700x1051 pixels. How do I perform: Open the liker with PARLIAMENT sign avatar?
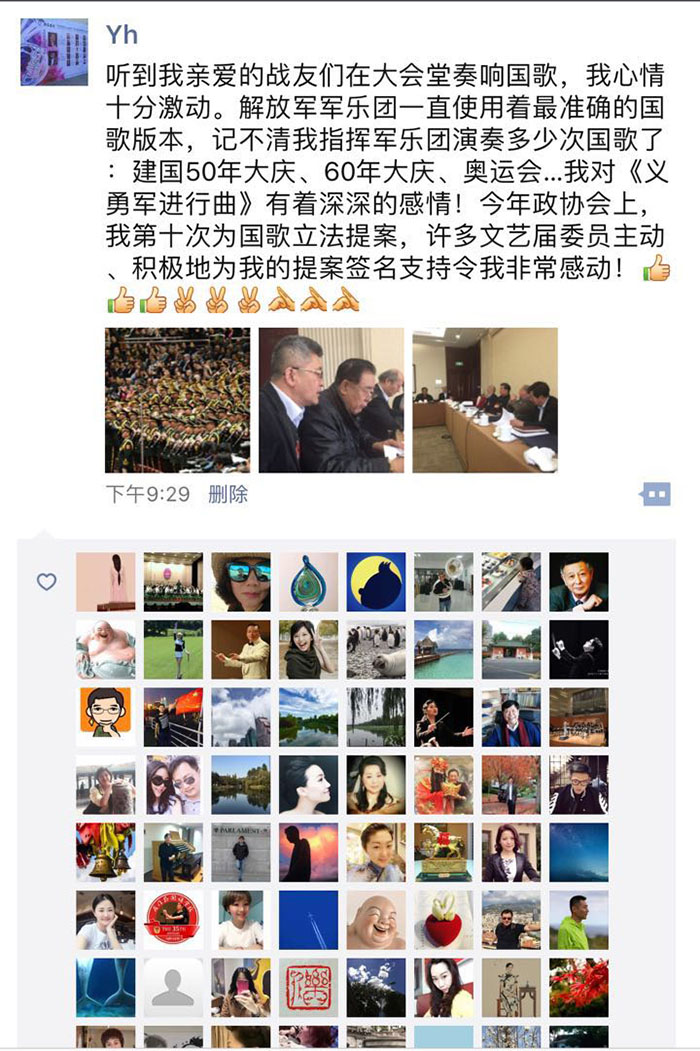(x=241, y=852)
